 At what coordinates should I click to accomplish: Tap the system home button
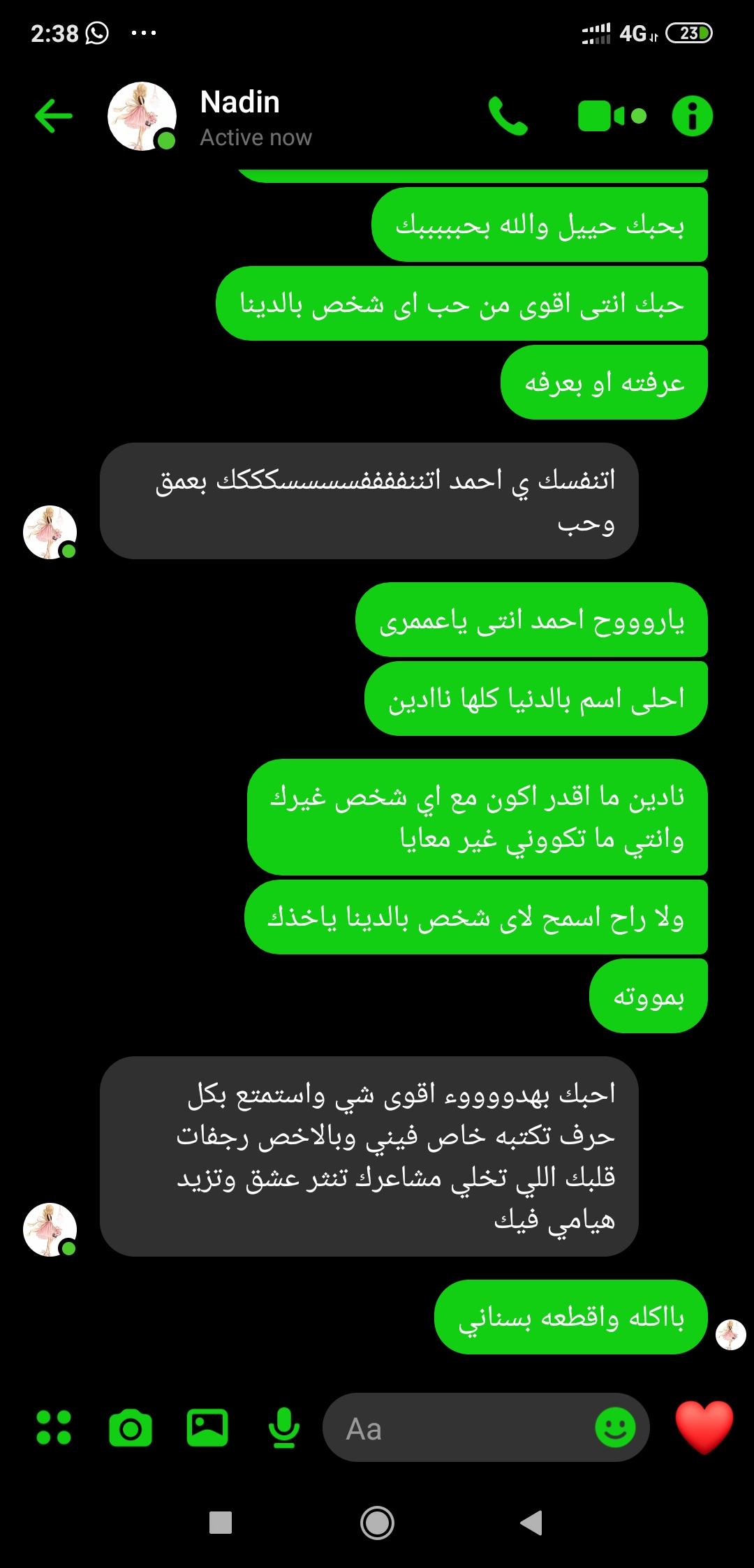tap(377, 1523)
